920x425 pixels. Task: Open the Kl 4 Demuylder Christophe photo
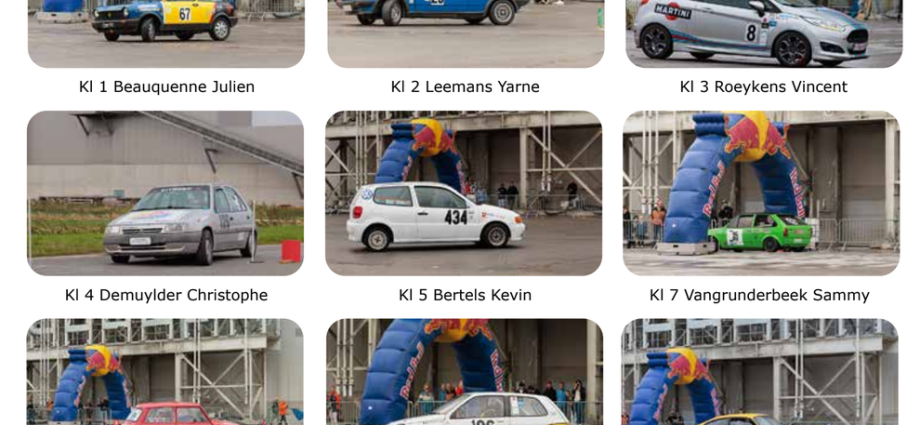(165, 193)
